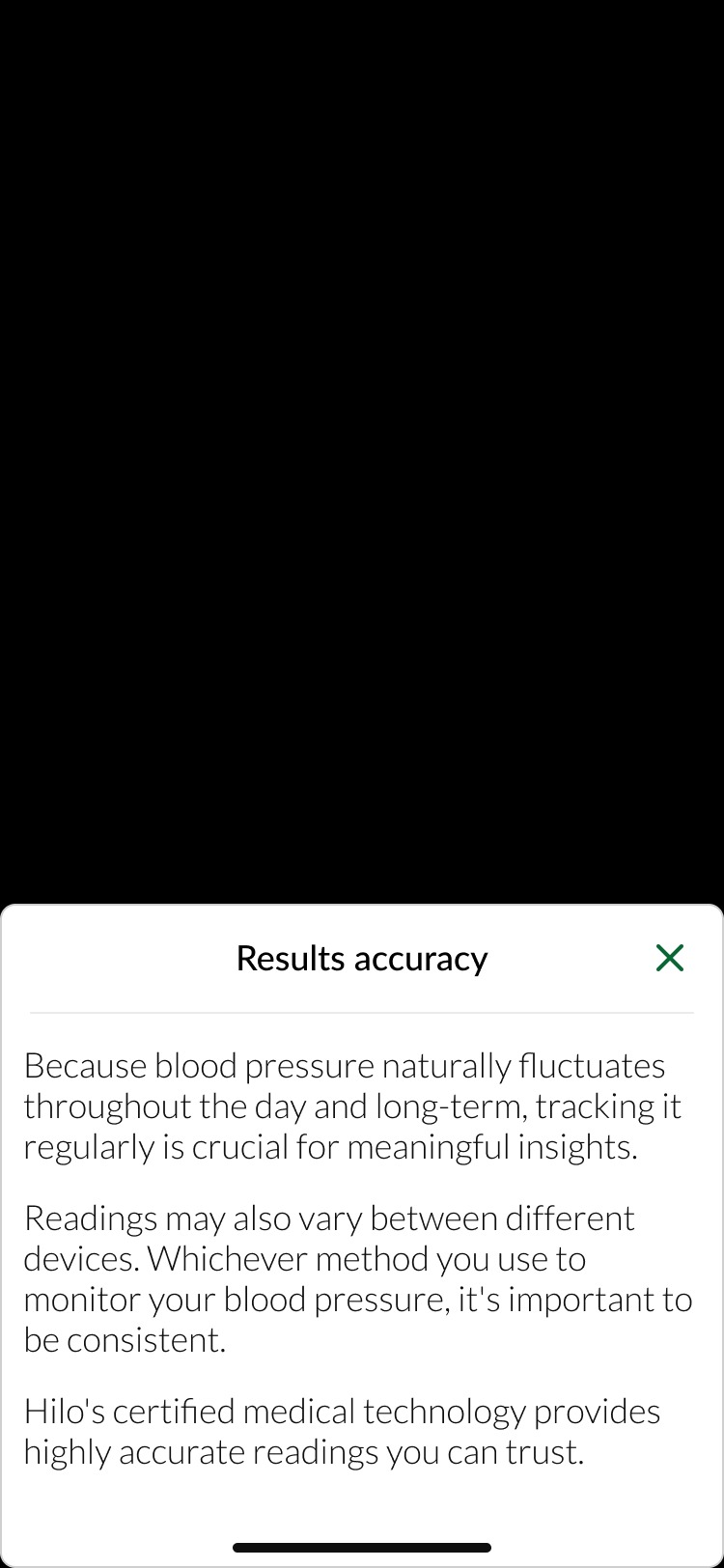Viewport: 724px width, 1568px height.
Task: Close the Results accuracy sheet
Action: coord(669,958)
